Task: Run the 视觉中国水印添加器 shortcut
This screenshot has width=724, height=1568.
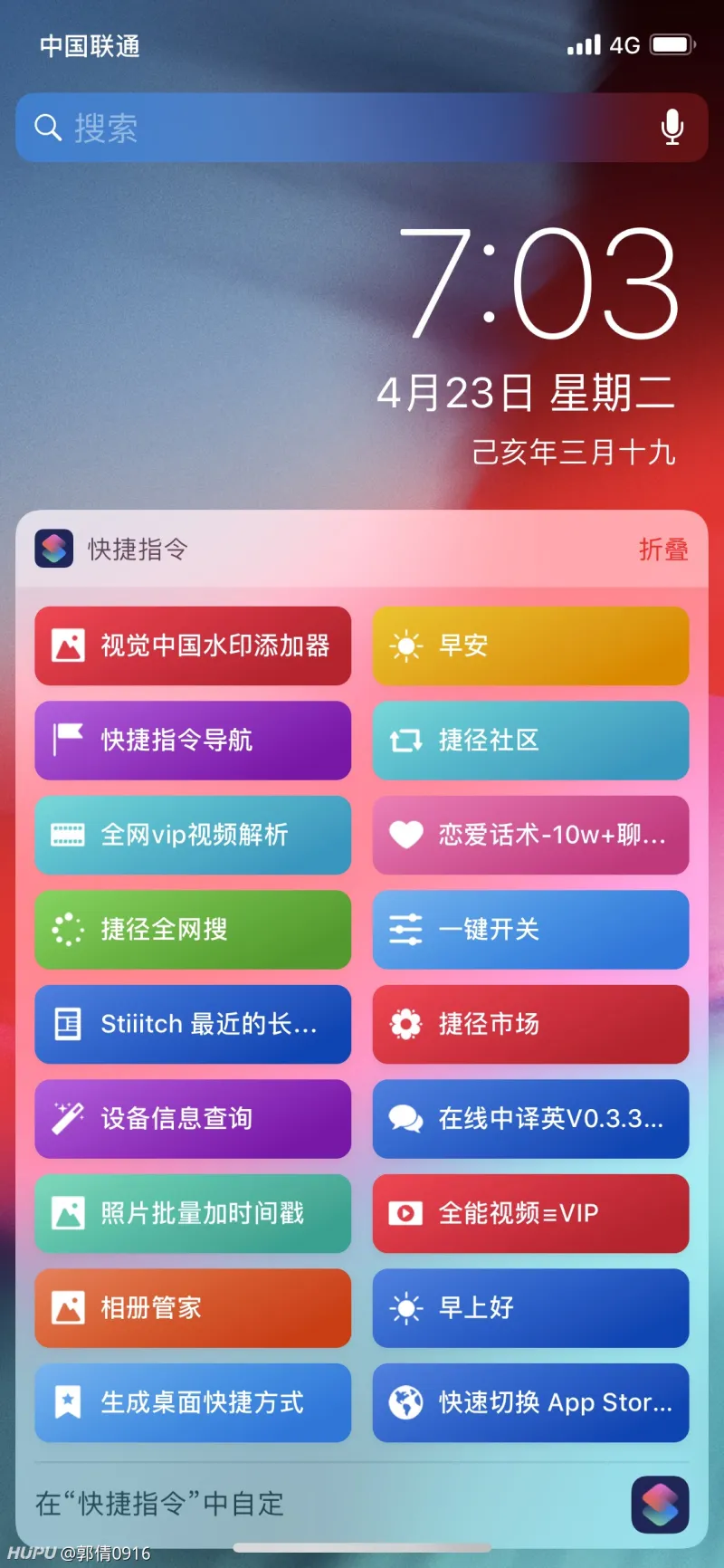Action: (x=193, y=645)
